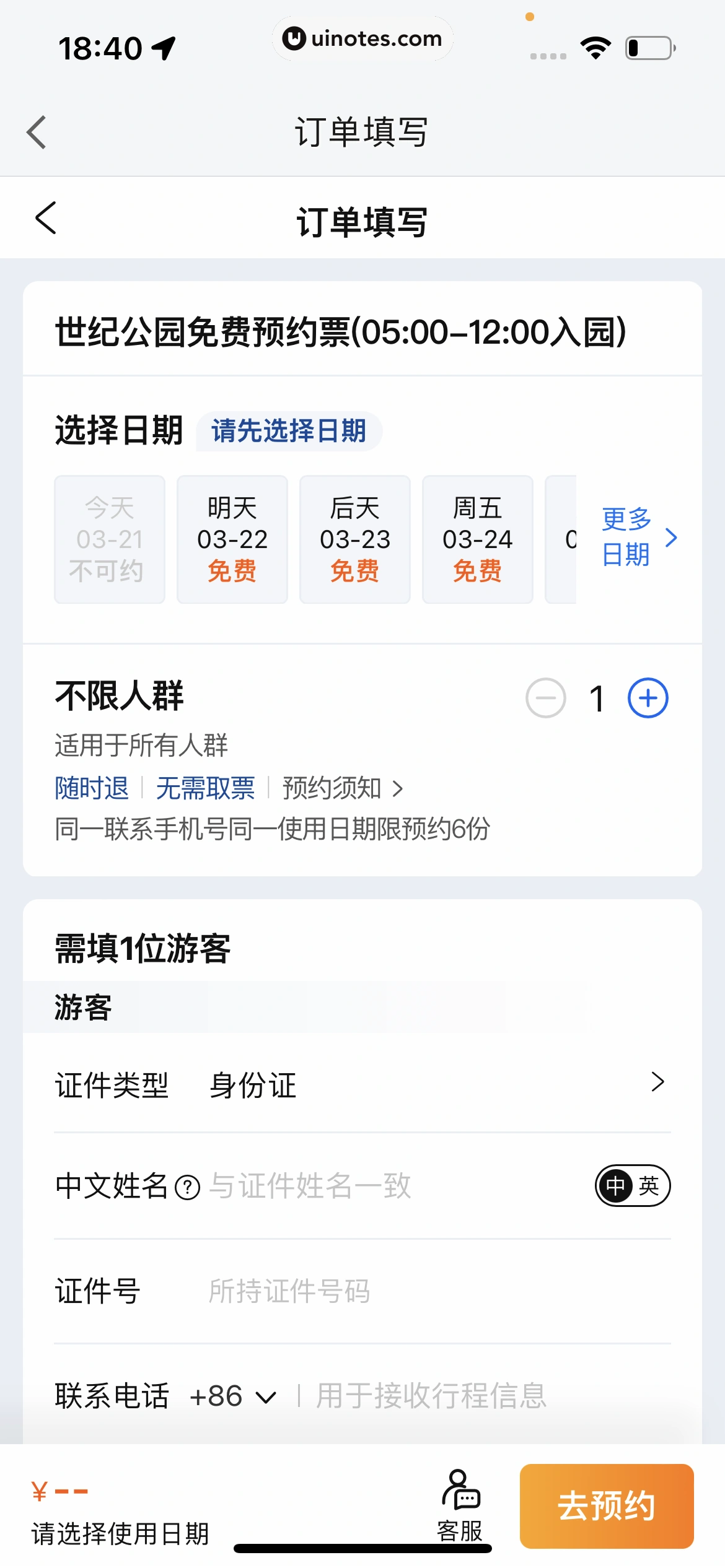The image size is (725, 1568).
Task: Select the 明天 03-22 免费 date option
Action: click(x=232, y=538)
